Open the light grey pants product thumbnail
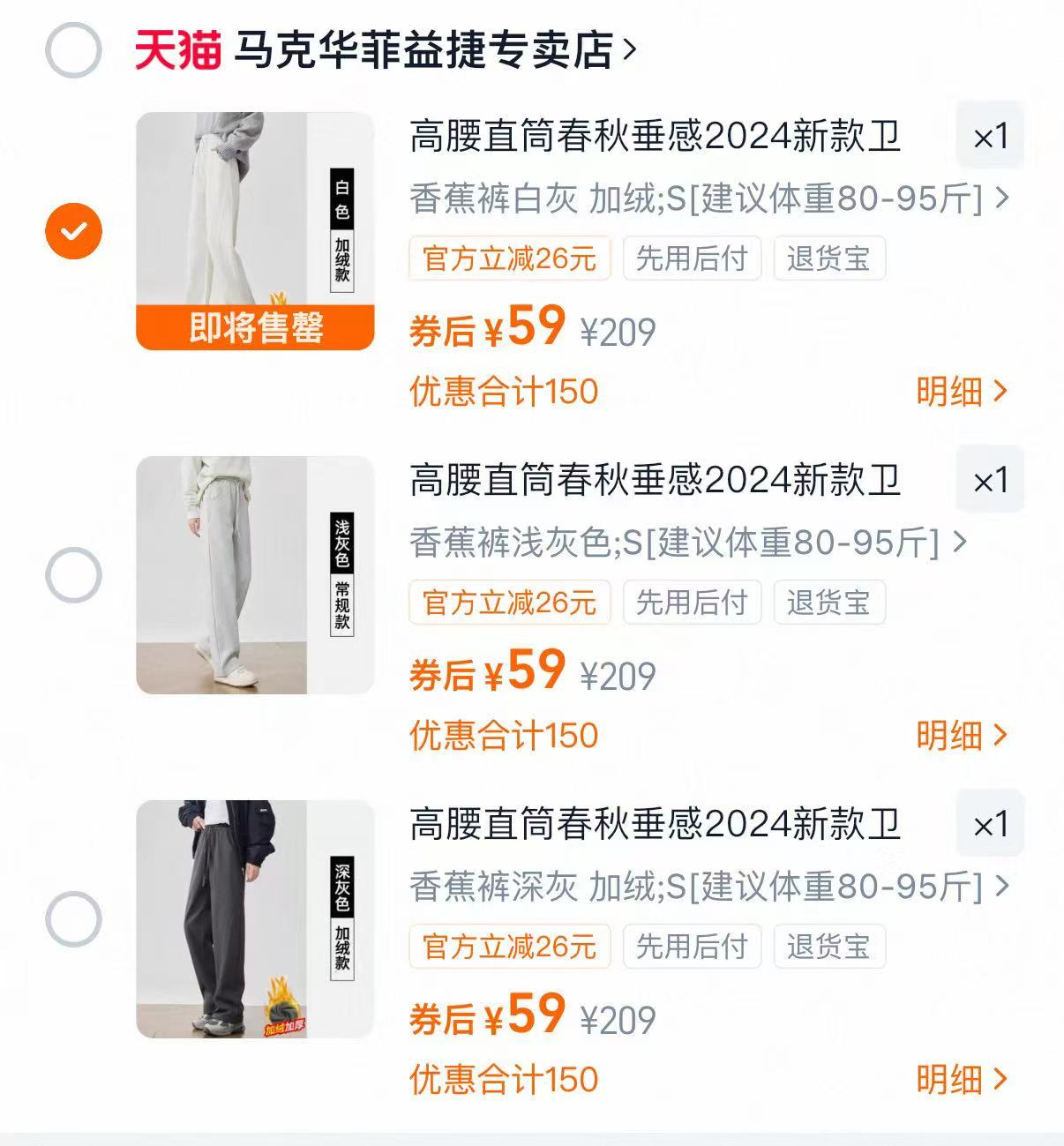 257,572
